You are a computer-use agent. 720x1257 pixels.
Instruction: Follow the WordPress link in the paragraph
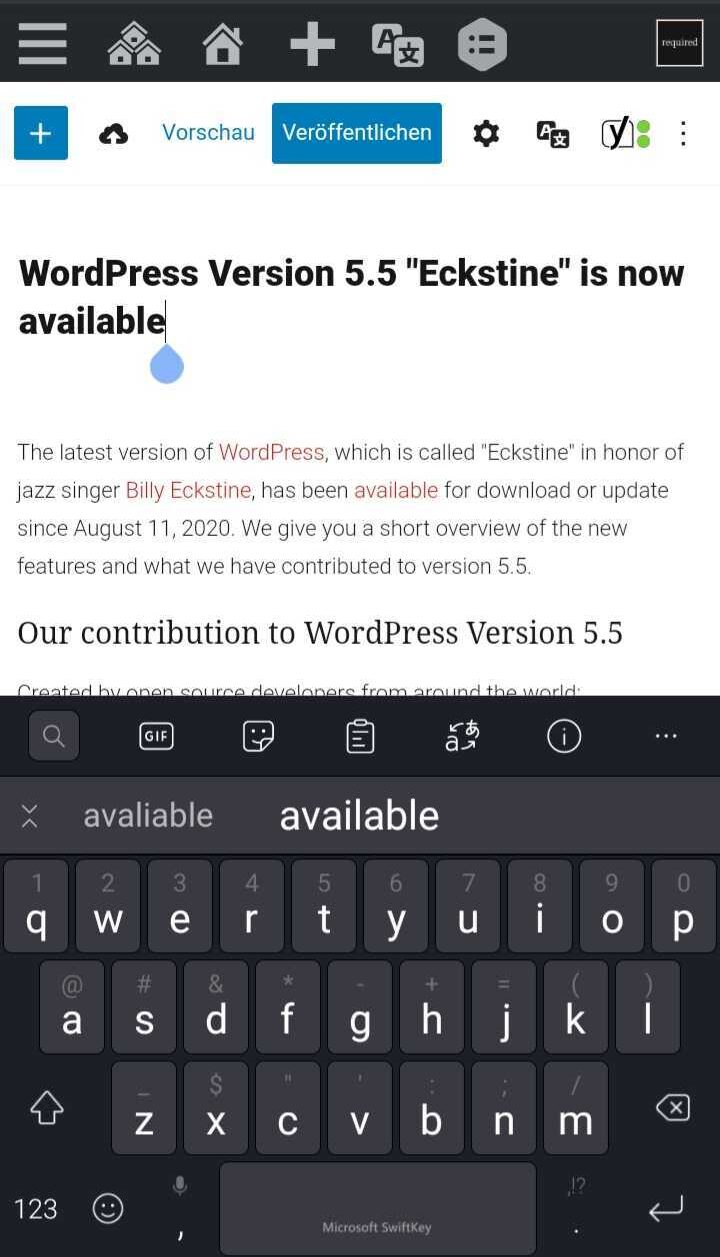tap(271, 452)
